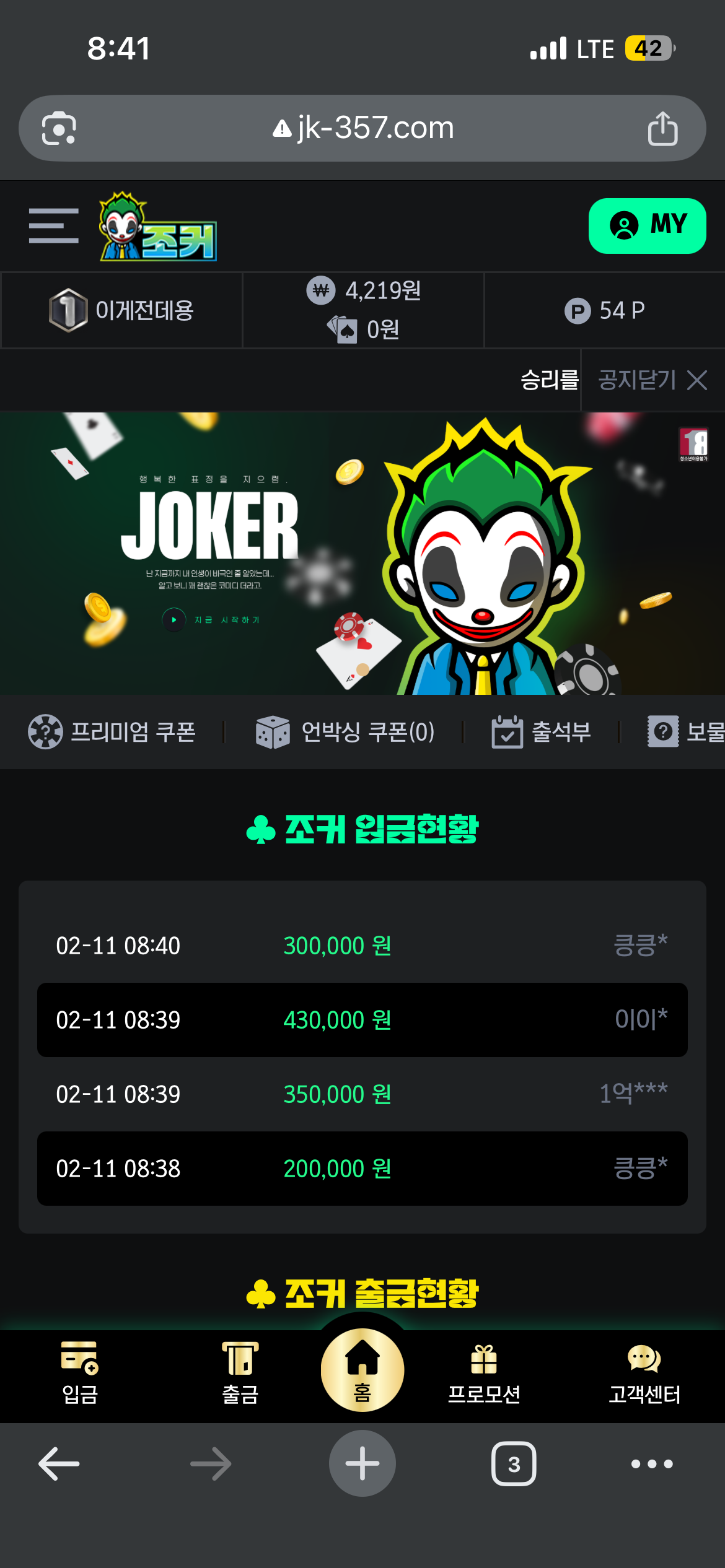This screenshot has height=1568, width=725.
Task: Open the 프로모션 tab
Action: 484,1371
